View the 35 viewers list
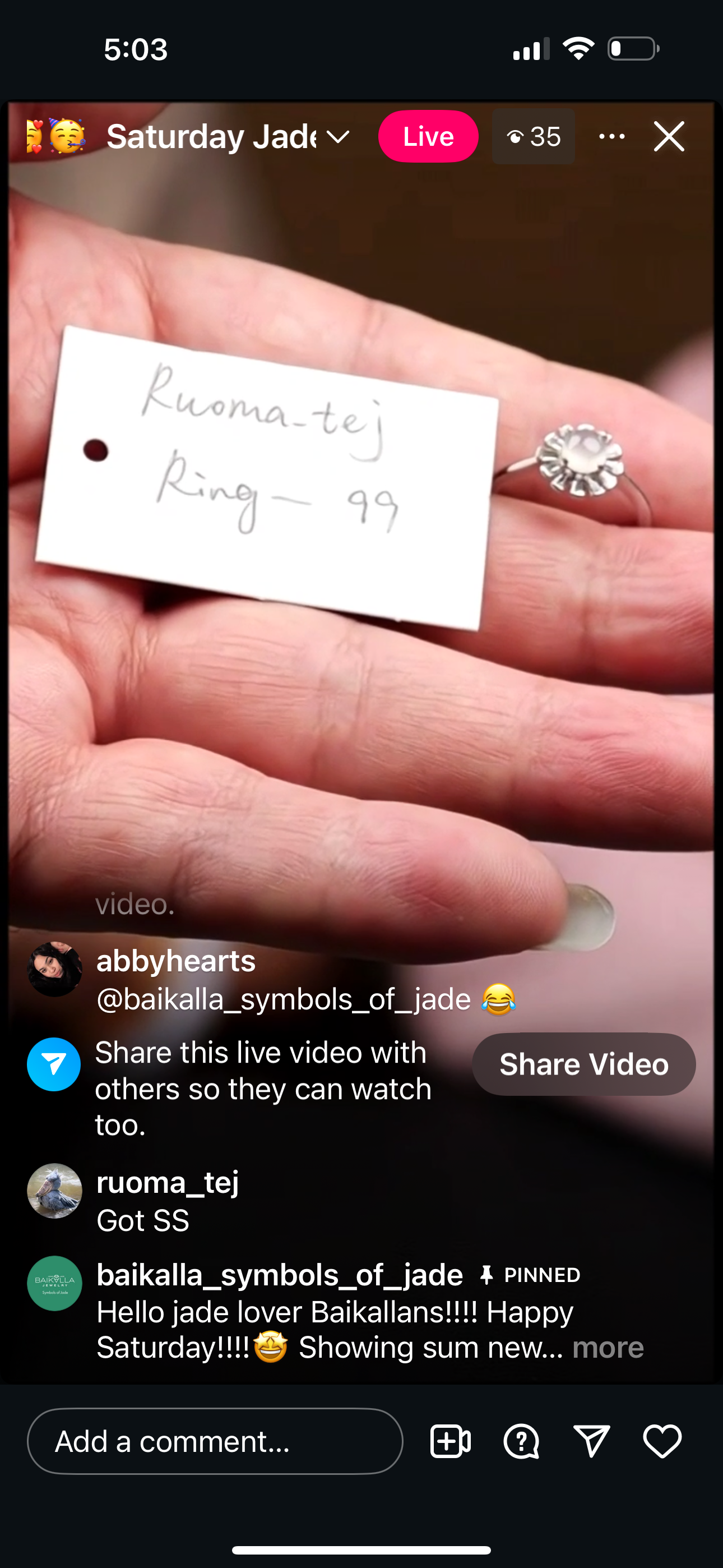This screenshot has width=723, height=1568. click(534, 137)
